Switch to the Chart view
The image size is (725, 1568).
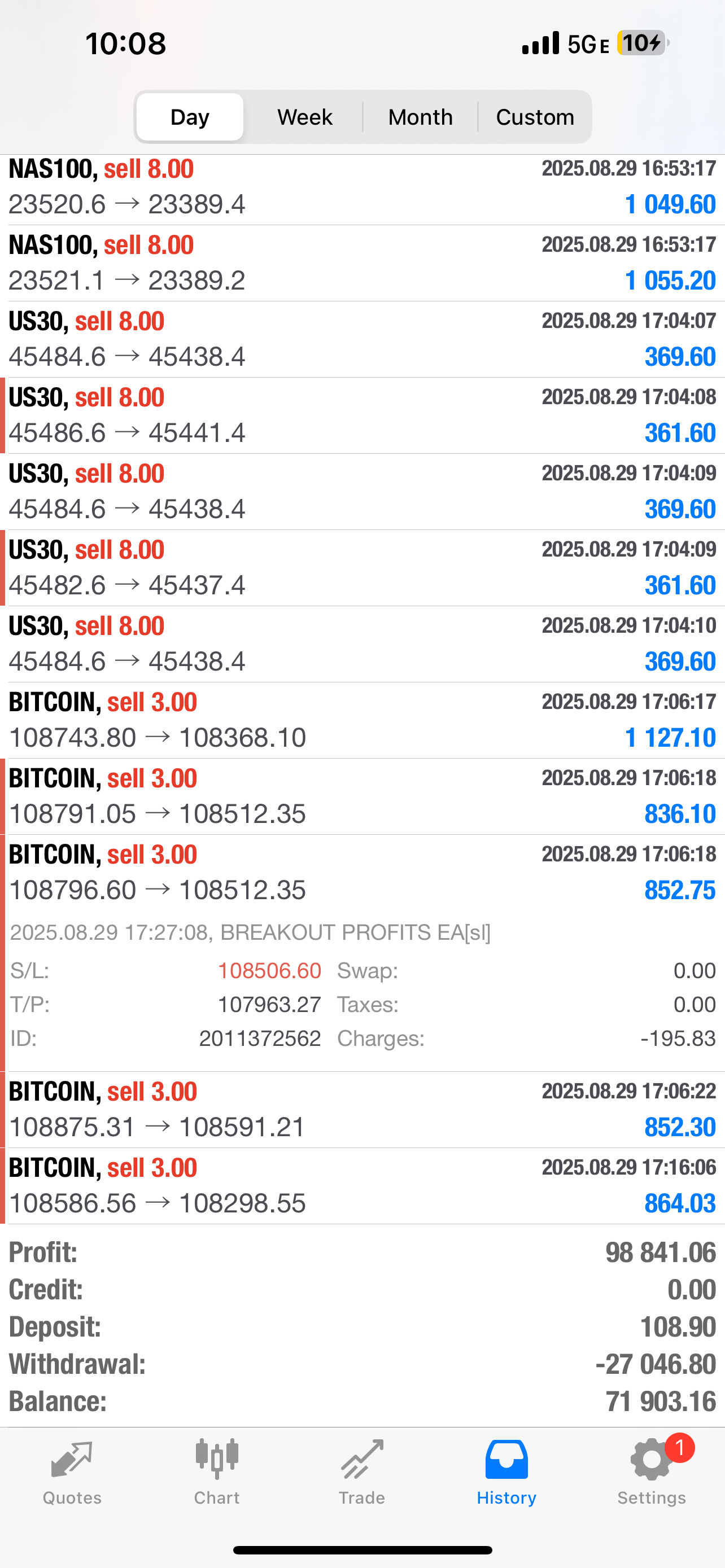[x=217, y=1473]
